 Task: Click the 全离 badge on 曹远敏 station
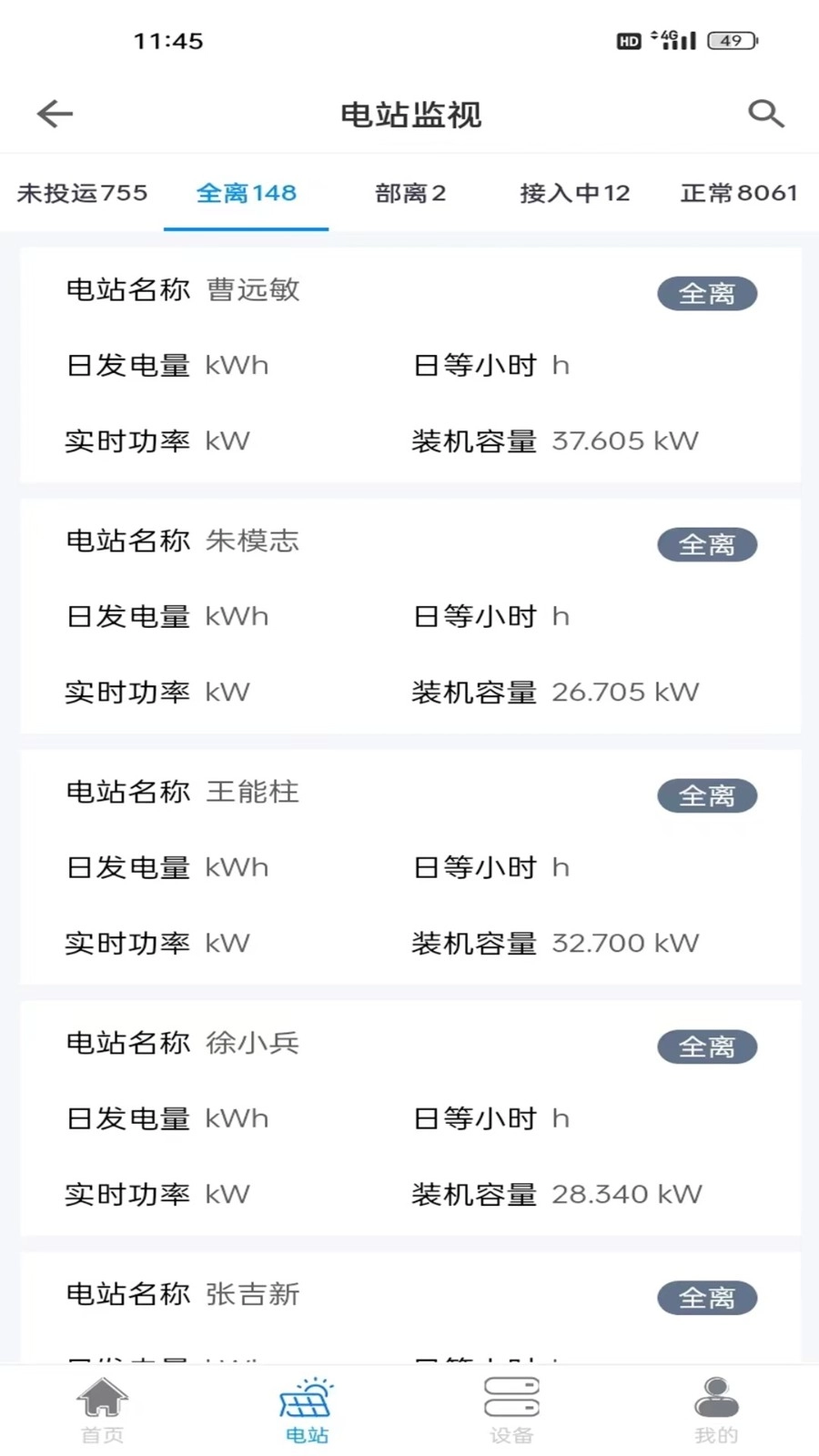pos(707,293)
